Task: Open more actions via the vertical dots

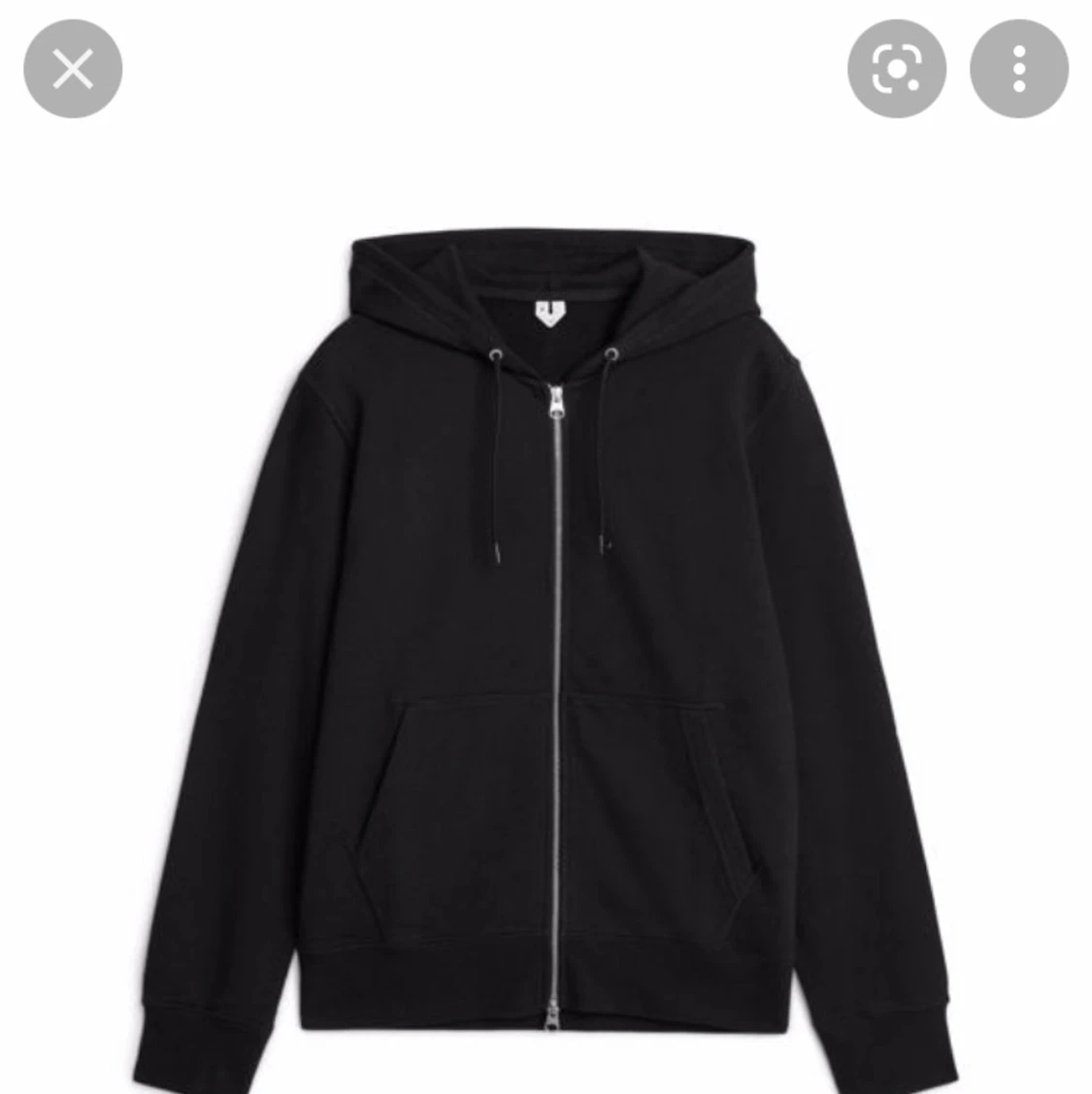Action: coord(1017,68)
